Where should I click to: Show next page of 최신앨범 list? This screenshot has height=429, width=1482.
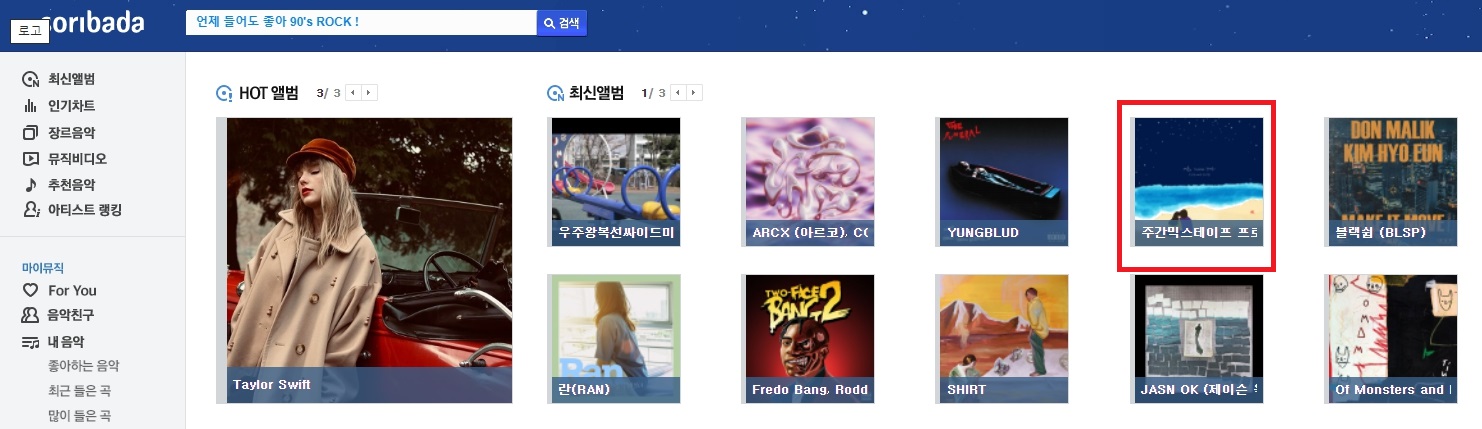pyautogui.click(x=695, y=93)
